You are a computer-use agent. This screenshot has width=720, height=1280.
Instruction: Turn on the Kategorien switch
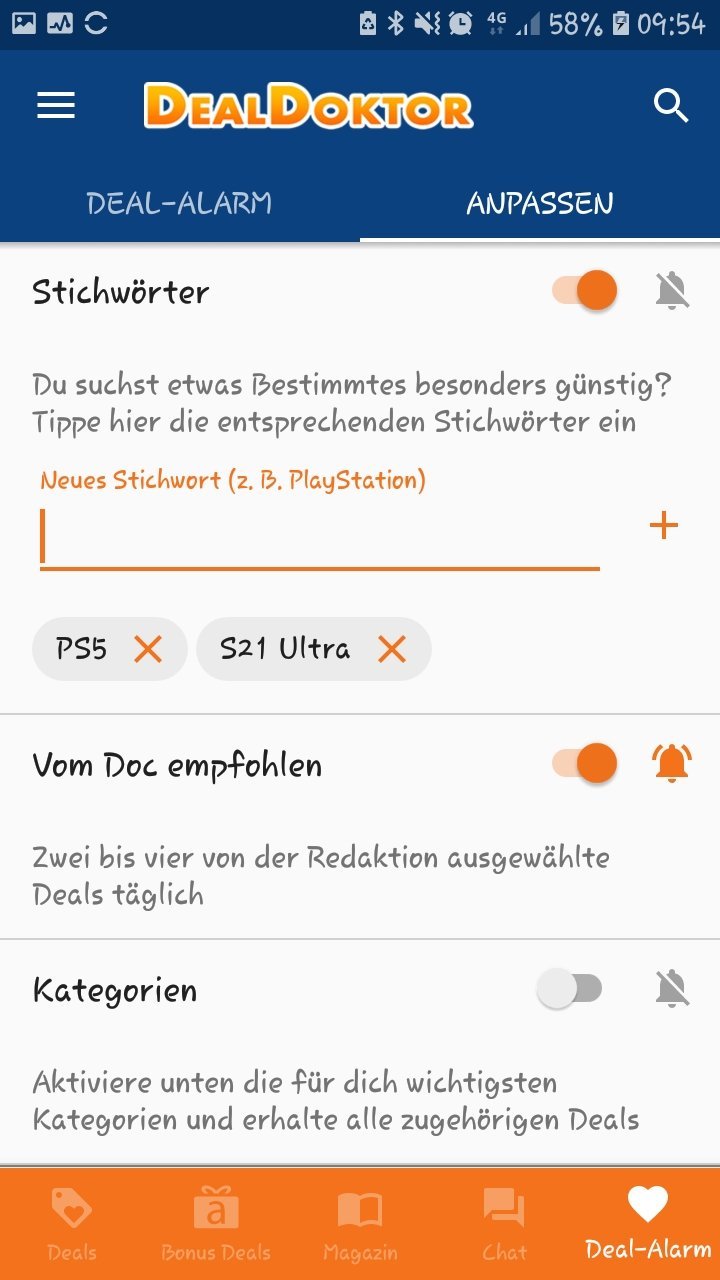point(570,989)
